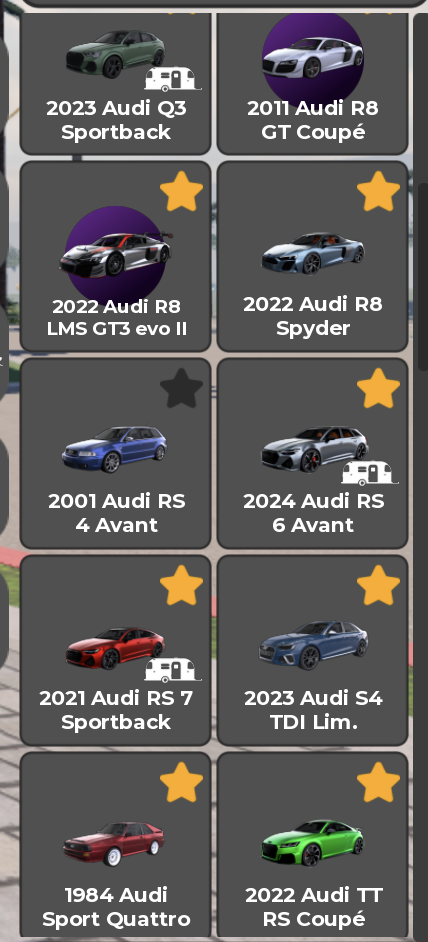428x942 pixels.
Task: Open the 2022 Audi R8 LMS GT3 evo II
Action: click(x=115, y=257)
